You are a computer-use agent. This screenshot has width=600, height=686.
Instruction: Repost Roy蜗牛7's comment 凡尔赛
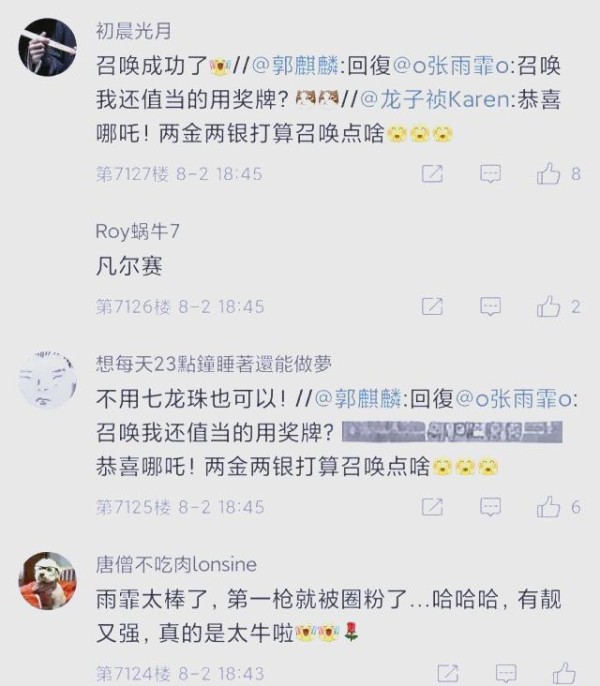point(432,306)
